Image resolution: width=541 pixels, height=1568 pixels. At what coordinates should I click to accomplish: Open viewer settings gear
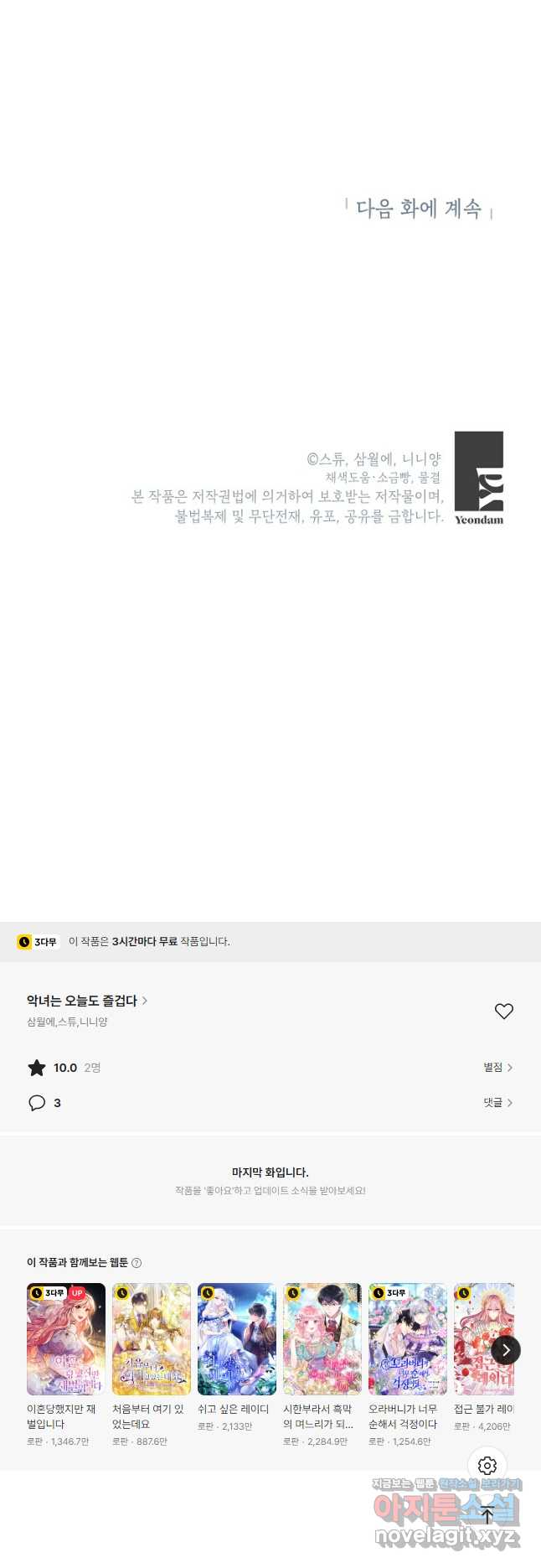point(487,1465)
